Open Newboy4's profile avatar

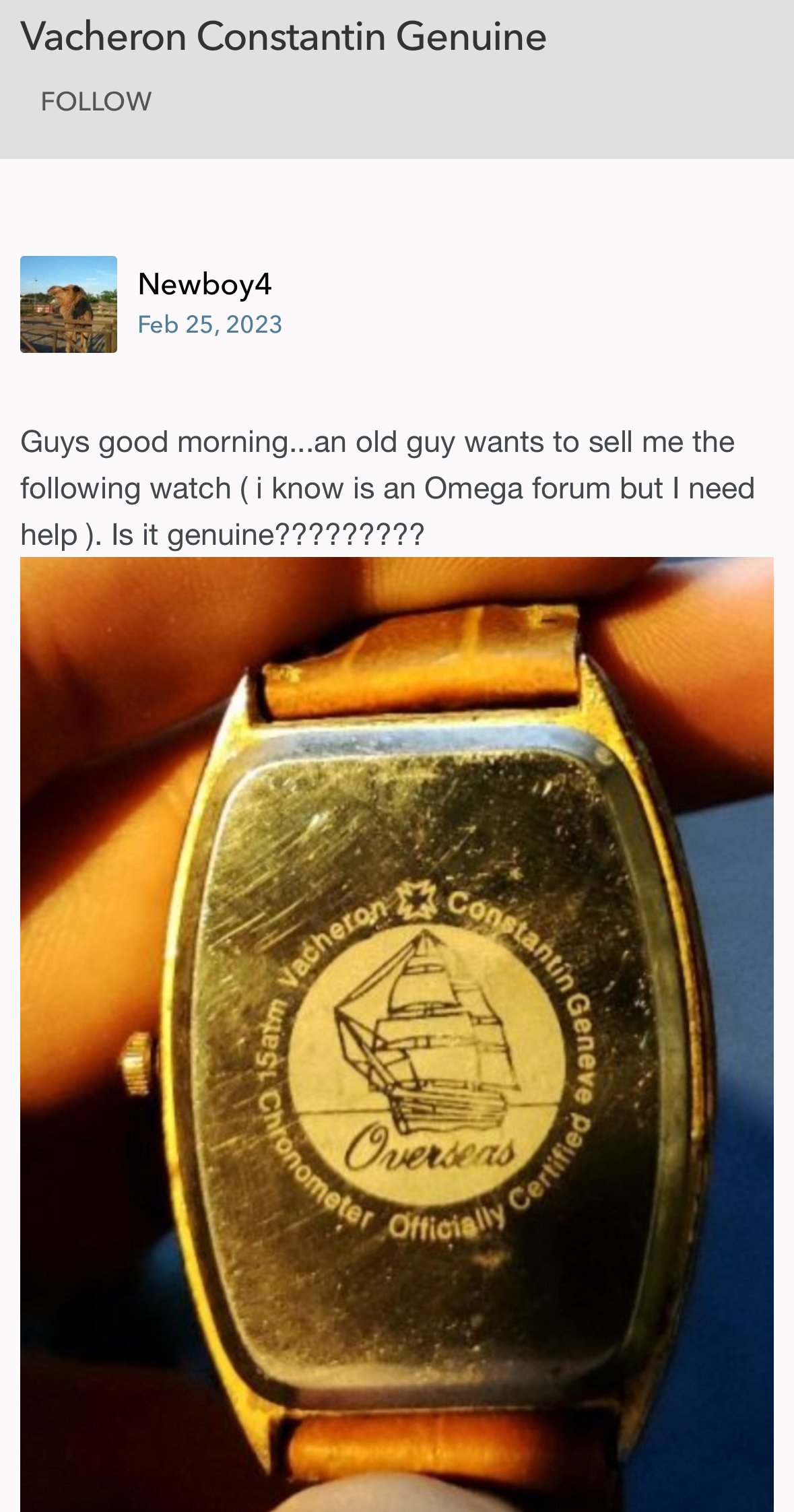pos(69,304)
